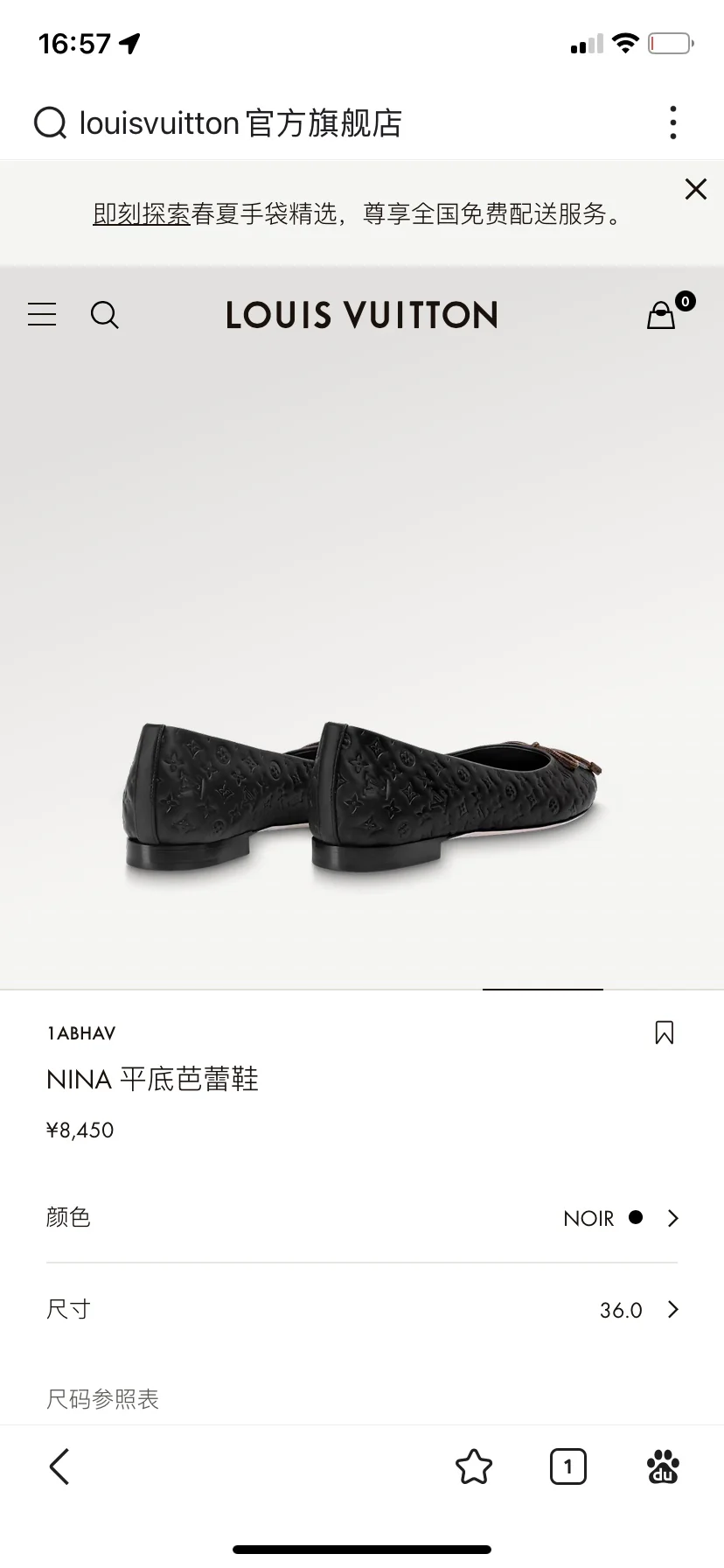Change the shoe size in 尺寸 row
724x1568 pixels.
click(638, 1310)
